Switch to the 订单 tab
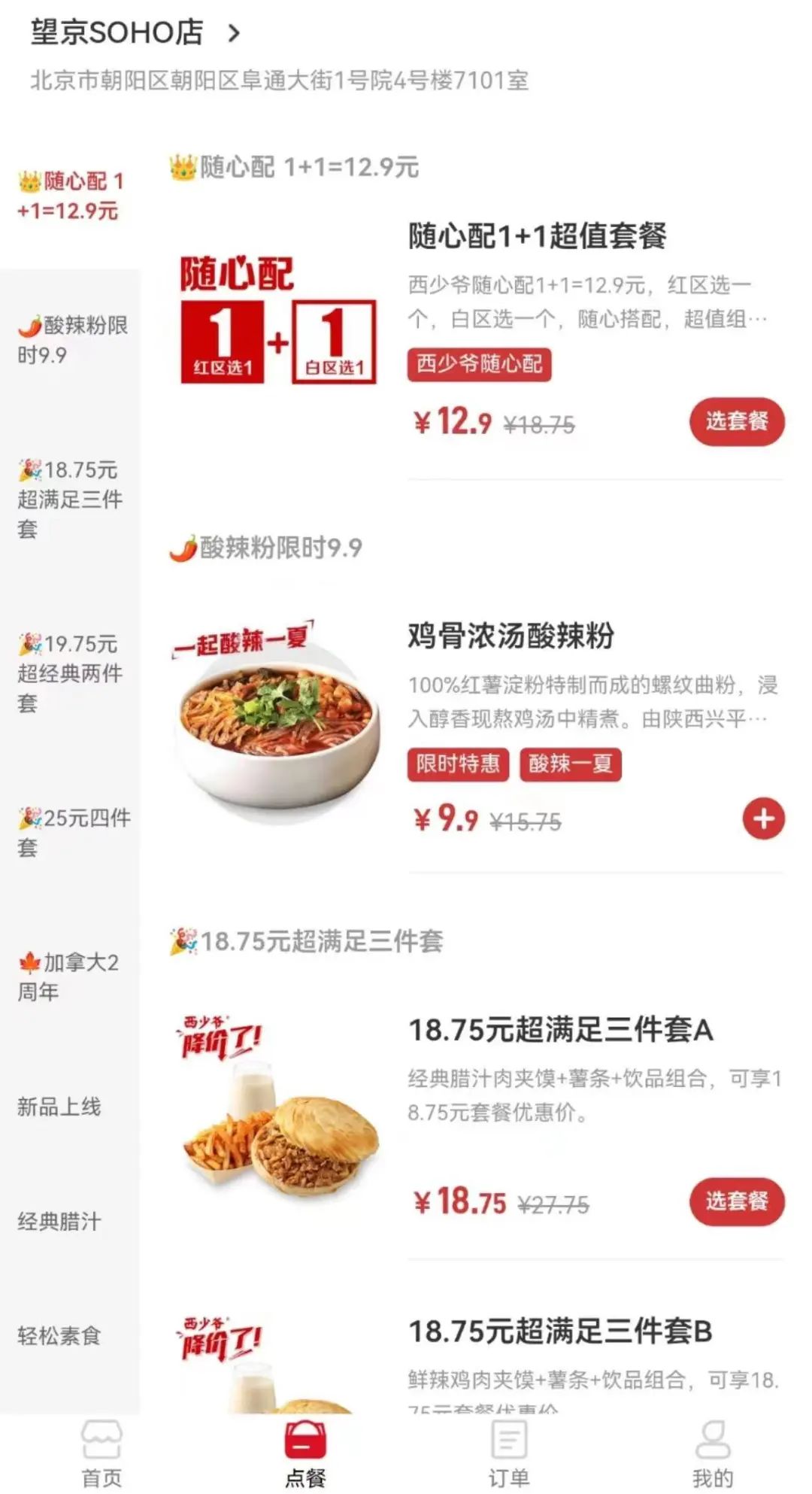Screen dimensions: 812x1494 click(509, 1454)
